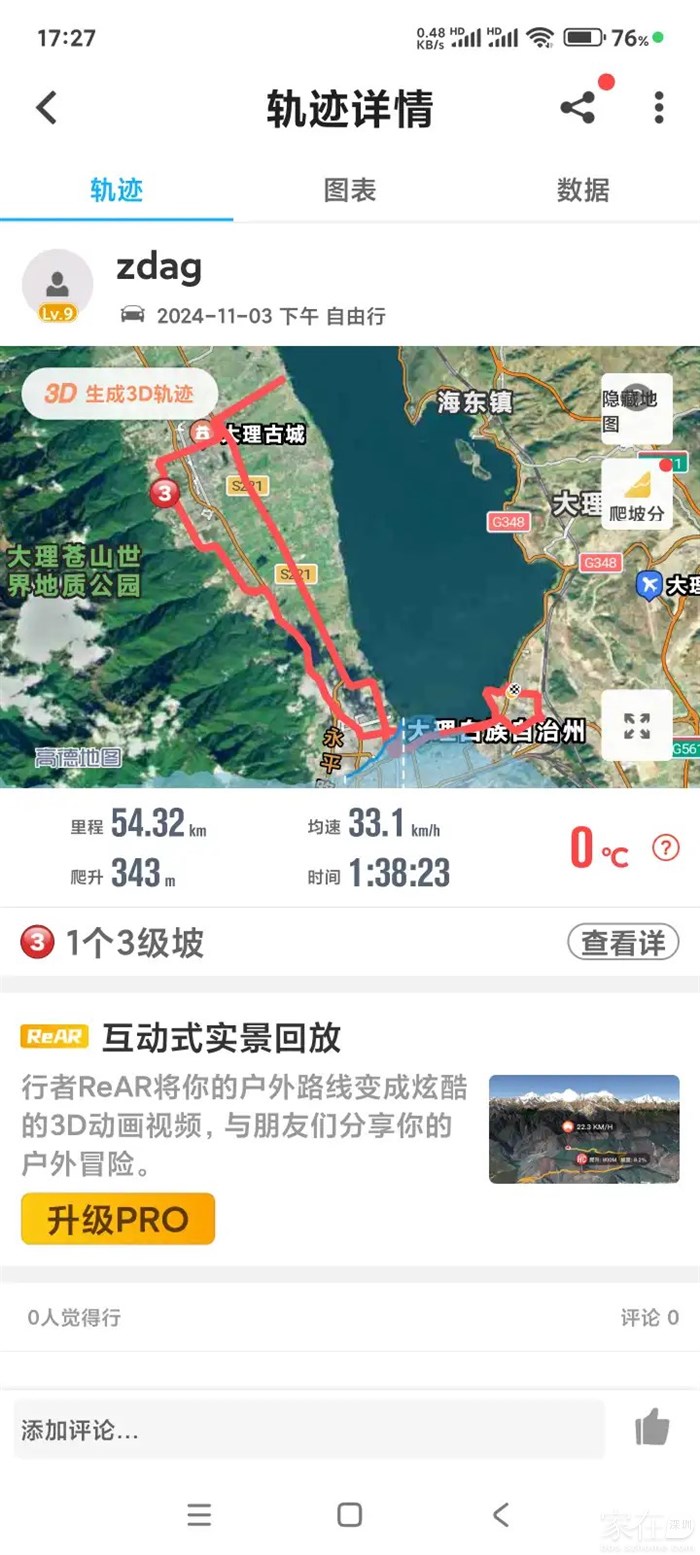Open recent apps from the navigation bar
Image resolution: width=700 pixels, height=1555 pixels.
coord(199,1514)
